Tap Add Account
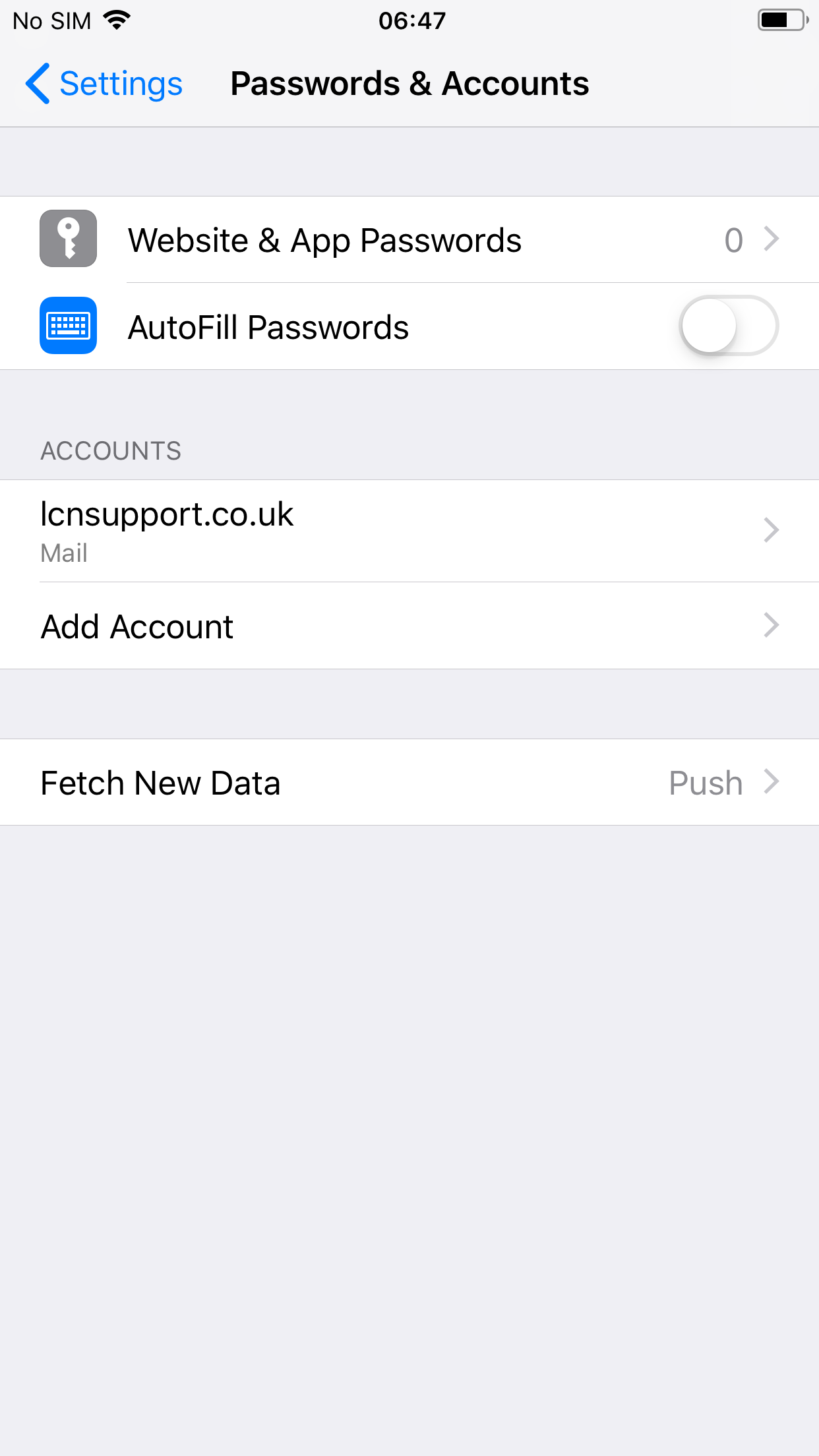This screenshot has height=1456, width=819. click(x=409, y=626)
